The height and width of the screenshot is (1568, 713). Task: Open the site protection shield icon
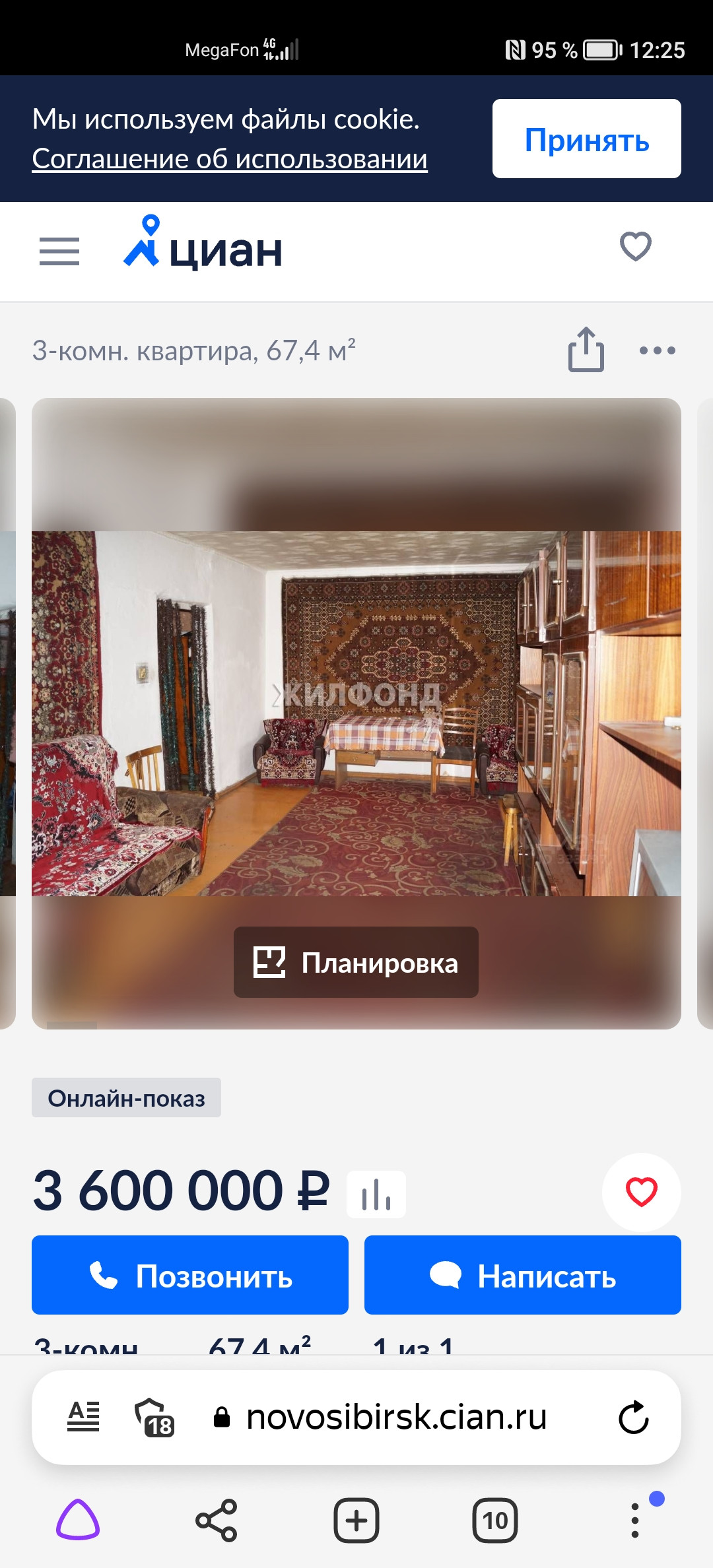point(153,1417)
